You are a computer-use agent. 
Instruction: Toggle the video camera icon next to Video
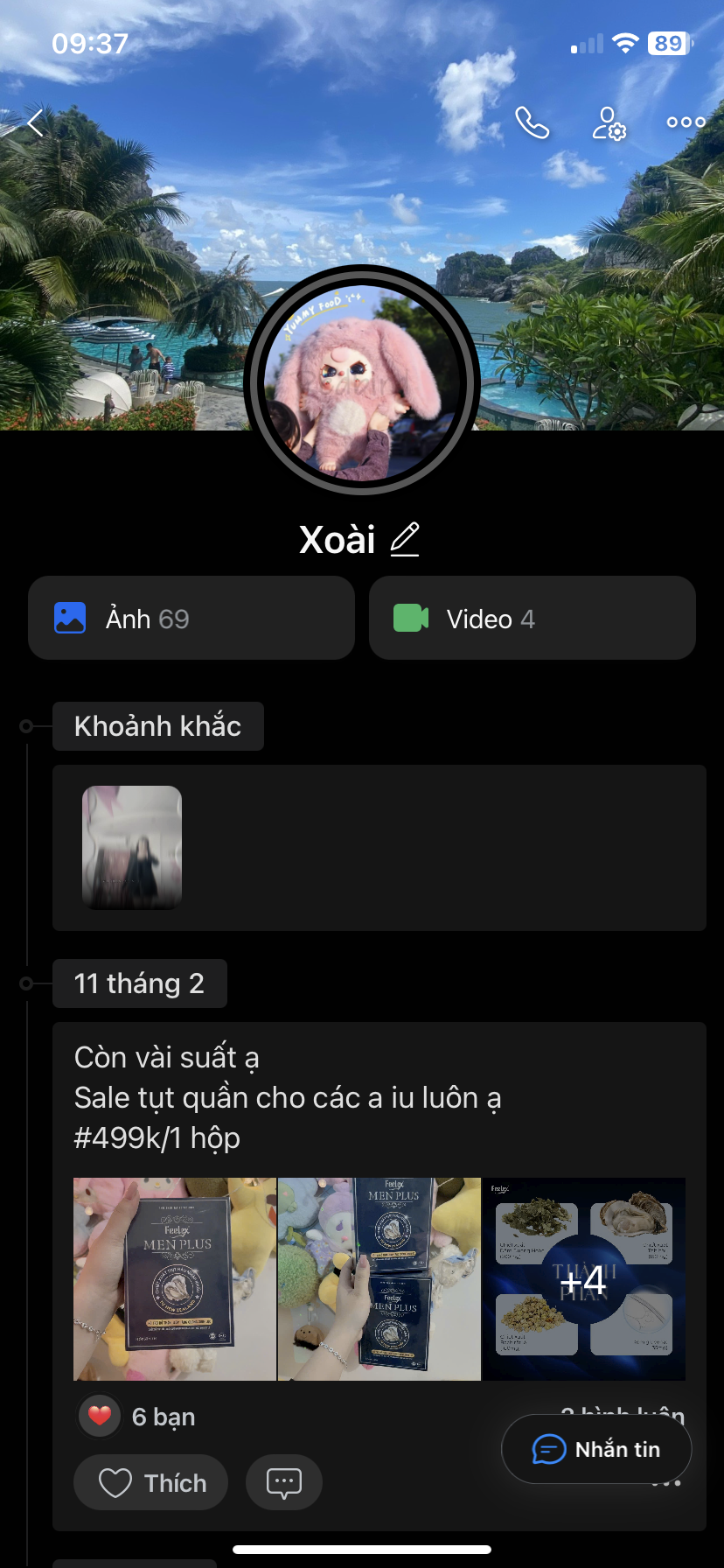click(x=411, y=618)
